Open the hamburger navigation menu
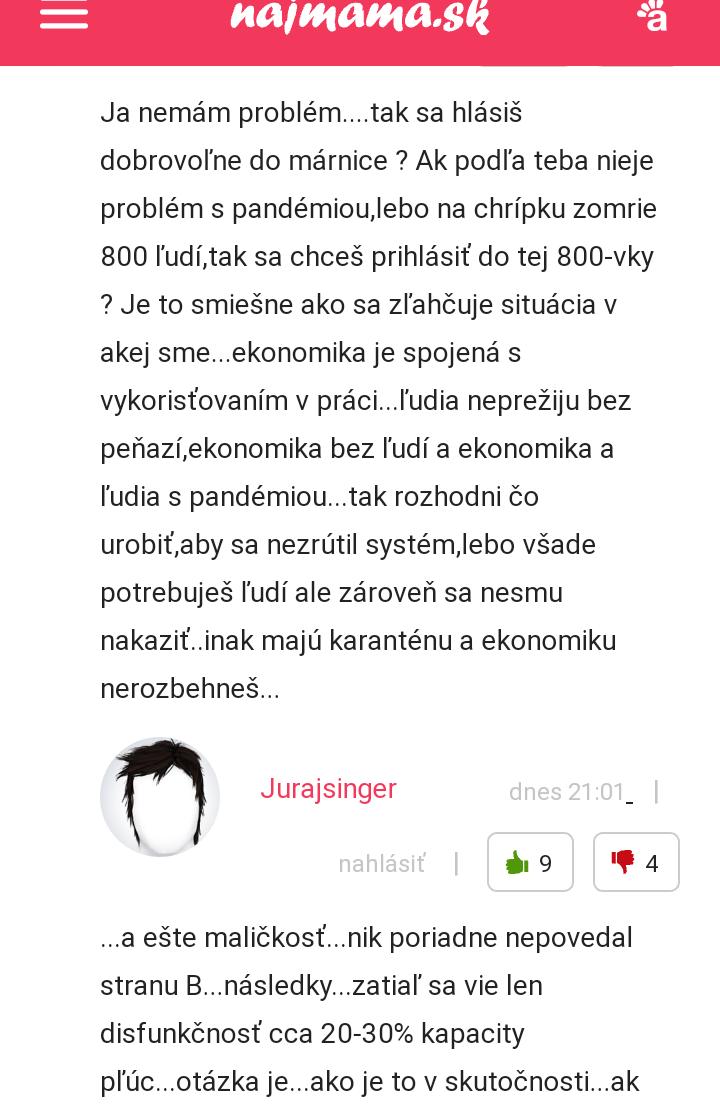Image resolution: width=720 pixels, height=1104 pixels. 64,16
